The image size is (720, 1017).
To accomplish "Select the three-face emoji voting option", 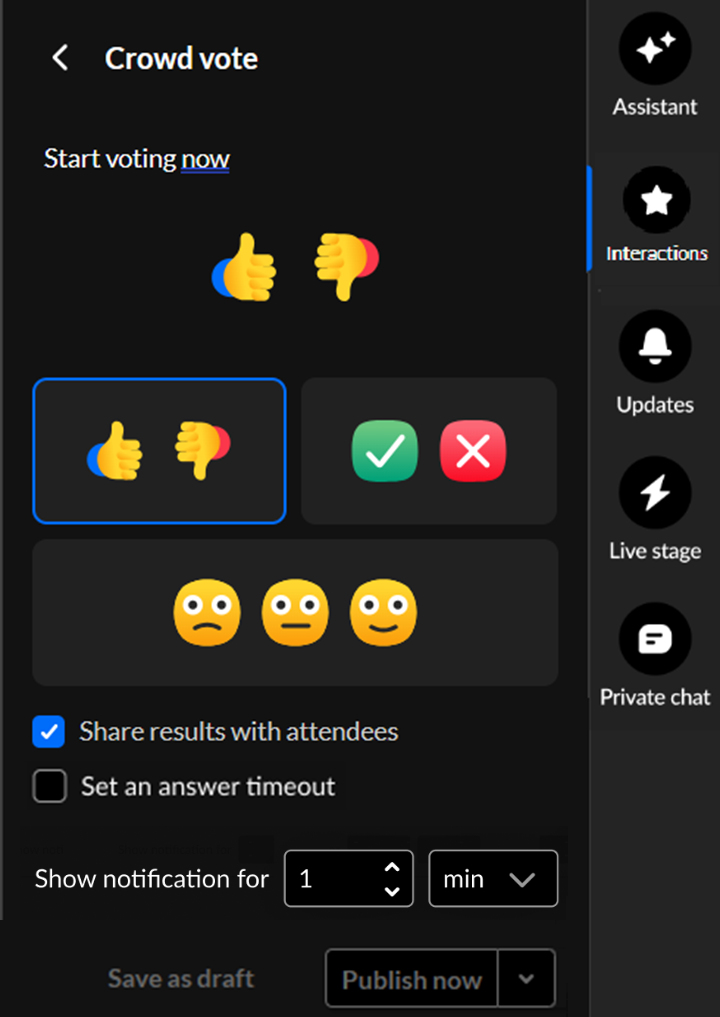I will [295, 612].
